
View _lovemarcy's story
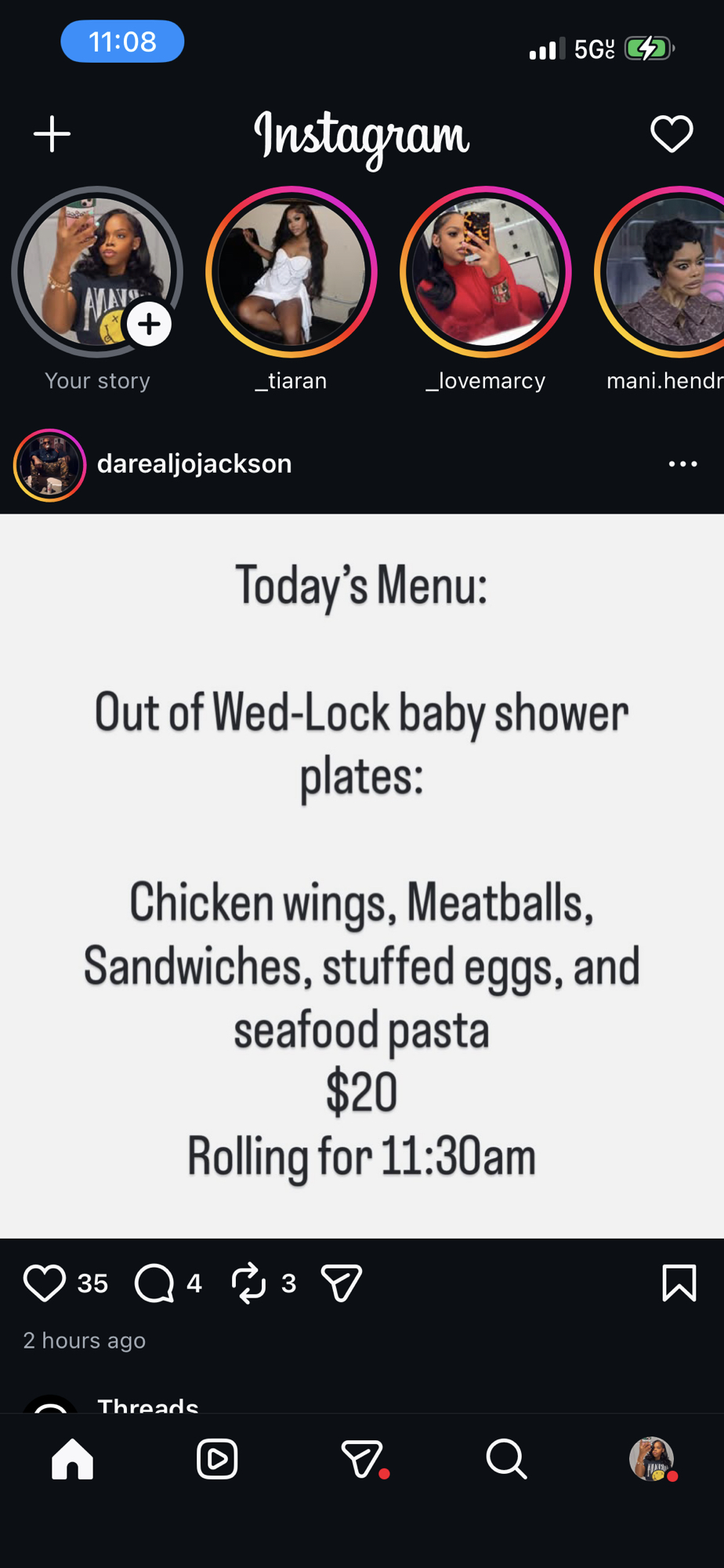(x=485, y=273)
